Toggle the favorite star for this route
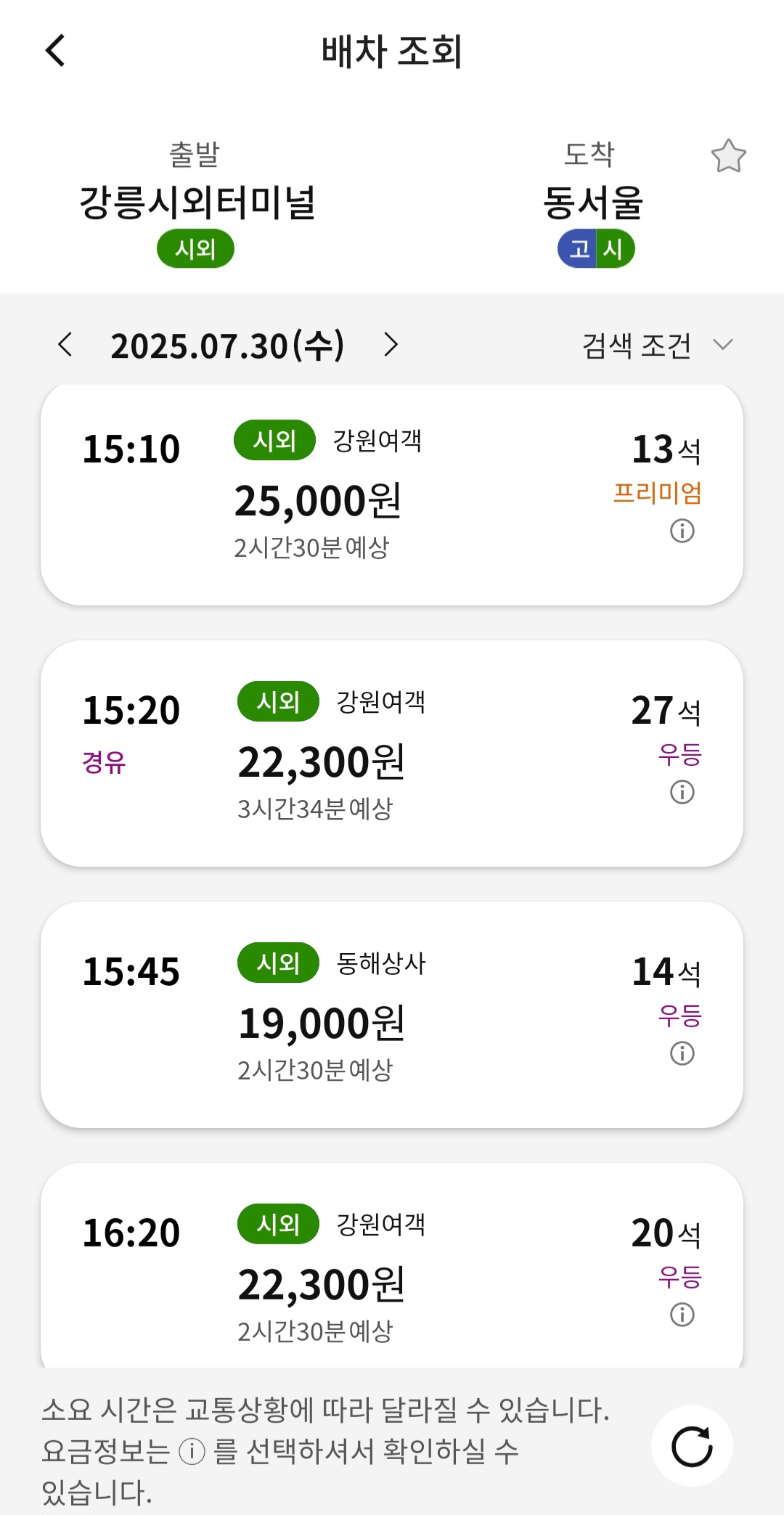784x1515 pixels. 730,154
